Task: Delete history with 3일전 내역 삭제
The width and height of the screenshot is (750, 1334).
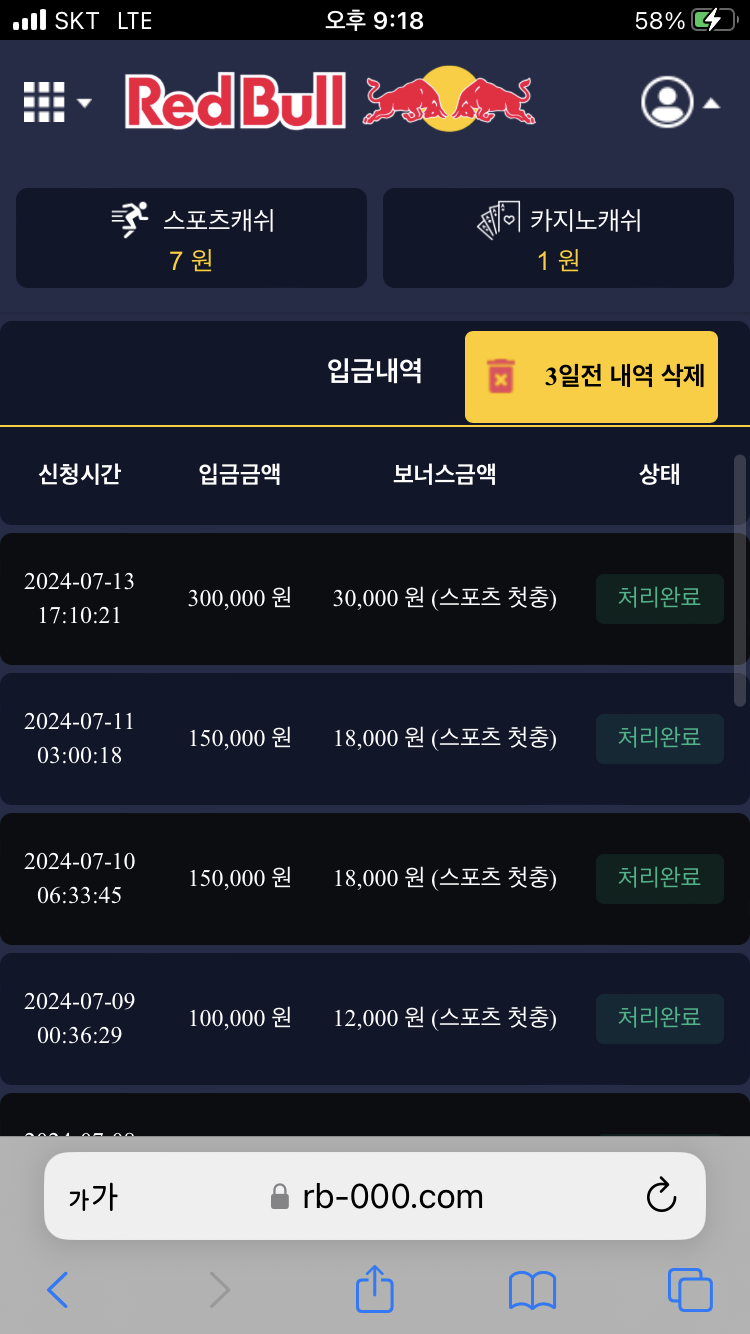Action: click(x=591, y=377)
